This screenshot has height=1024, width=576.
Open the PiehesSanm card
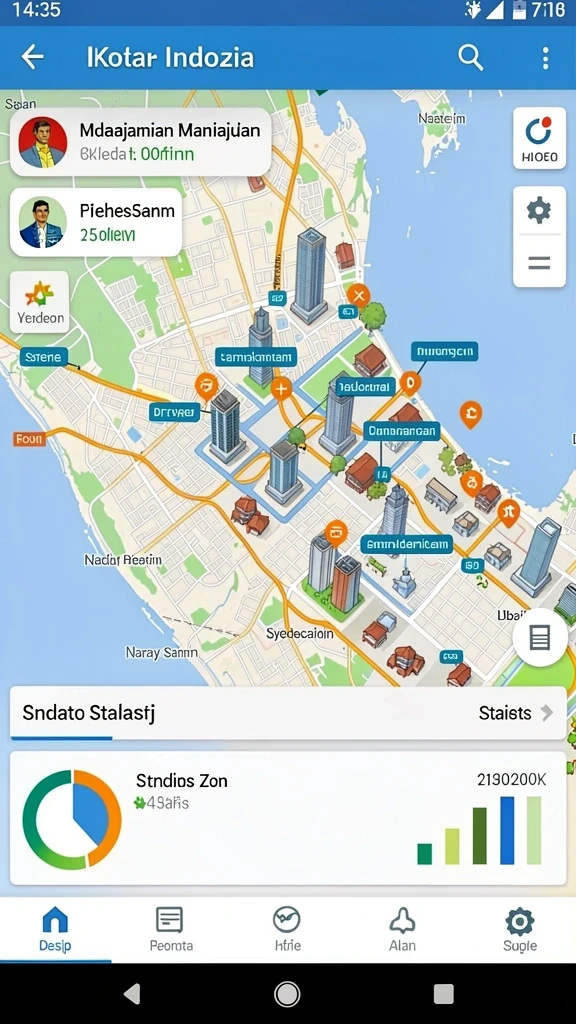coord(96,222)
